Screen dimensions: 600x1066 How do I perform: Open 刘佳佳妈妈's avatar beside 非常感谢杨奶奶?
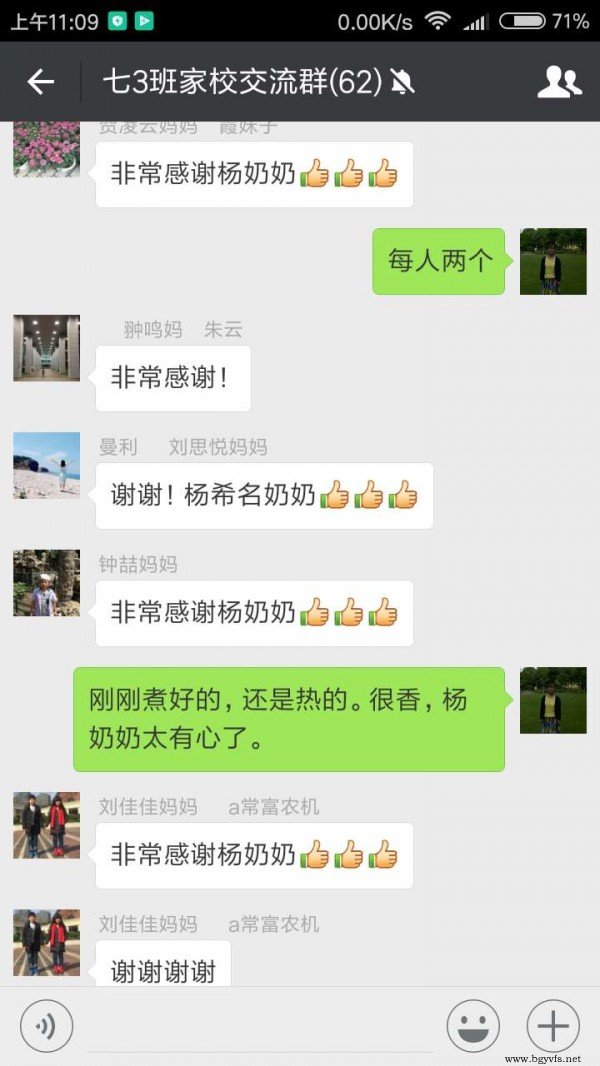click(46, 825)
